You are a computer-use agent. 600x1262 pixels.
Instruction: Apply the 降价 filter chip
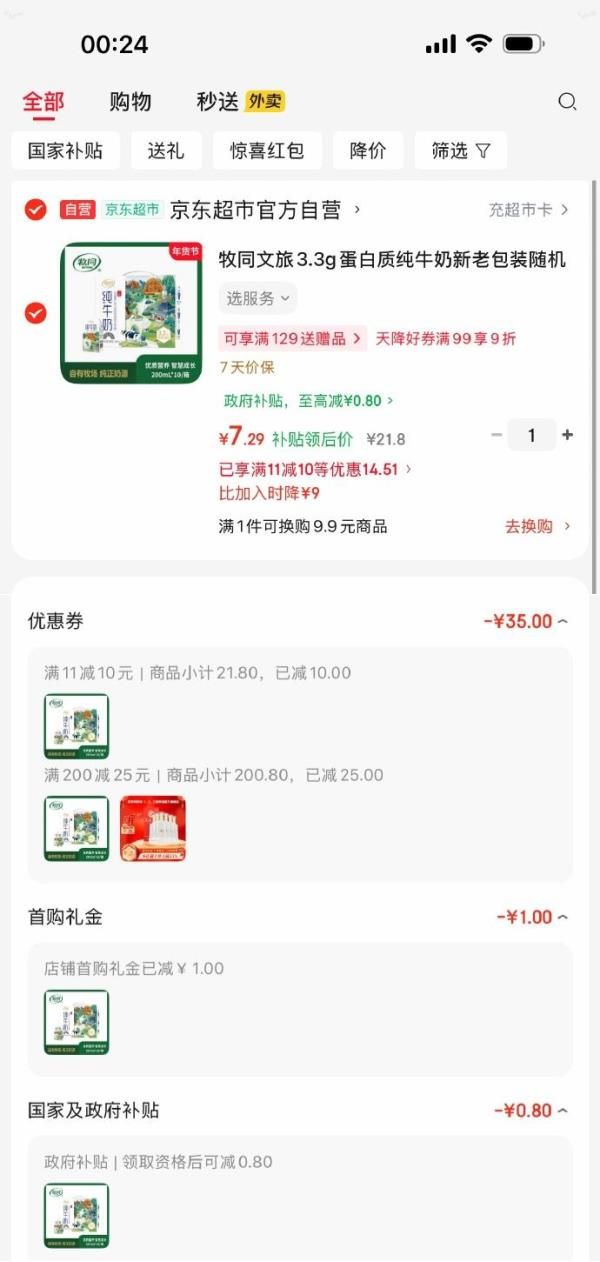point(368,151)
